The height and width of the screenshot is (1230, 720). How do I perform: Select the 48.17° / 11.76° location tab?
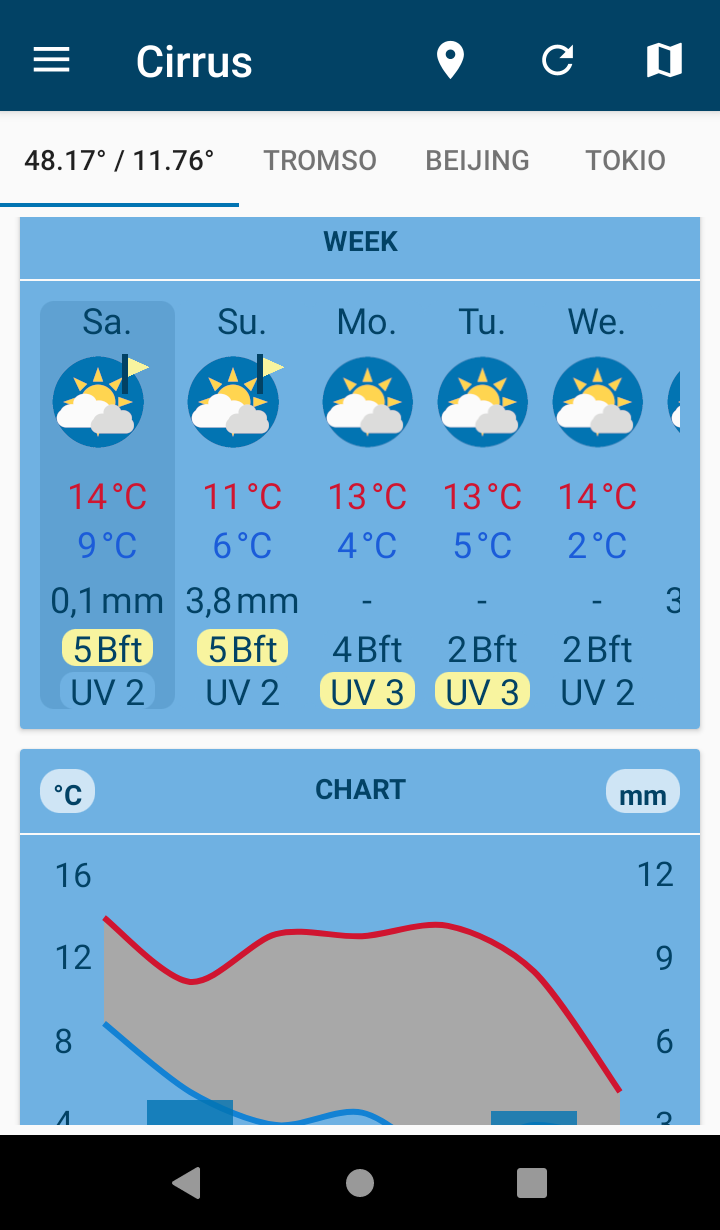click(119, 160)
